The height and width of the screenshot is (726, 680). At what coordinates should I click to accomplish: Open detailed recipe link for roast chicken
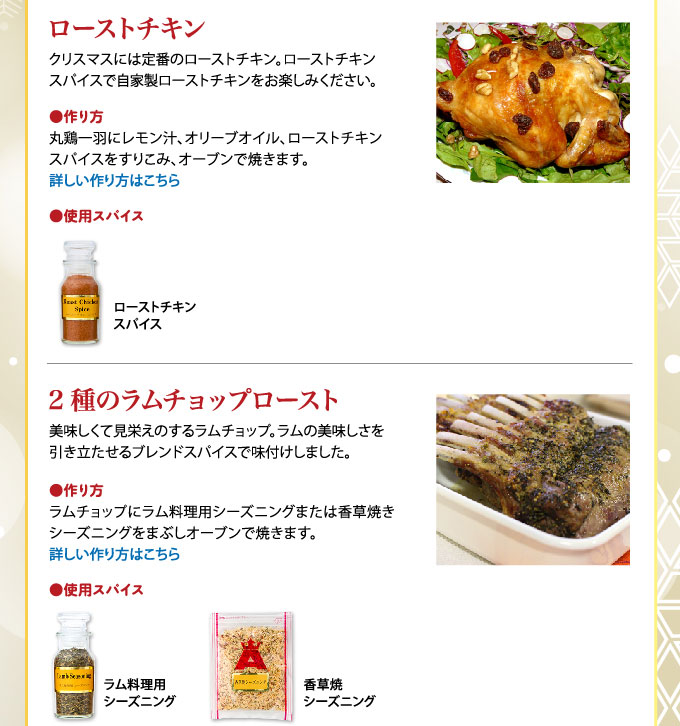[115, 181]
